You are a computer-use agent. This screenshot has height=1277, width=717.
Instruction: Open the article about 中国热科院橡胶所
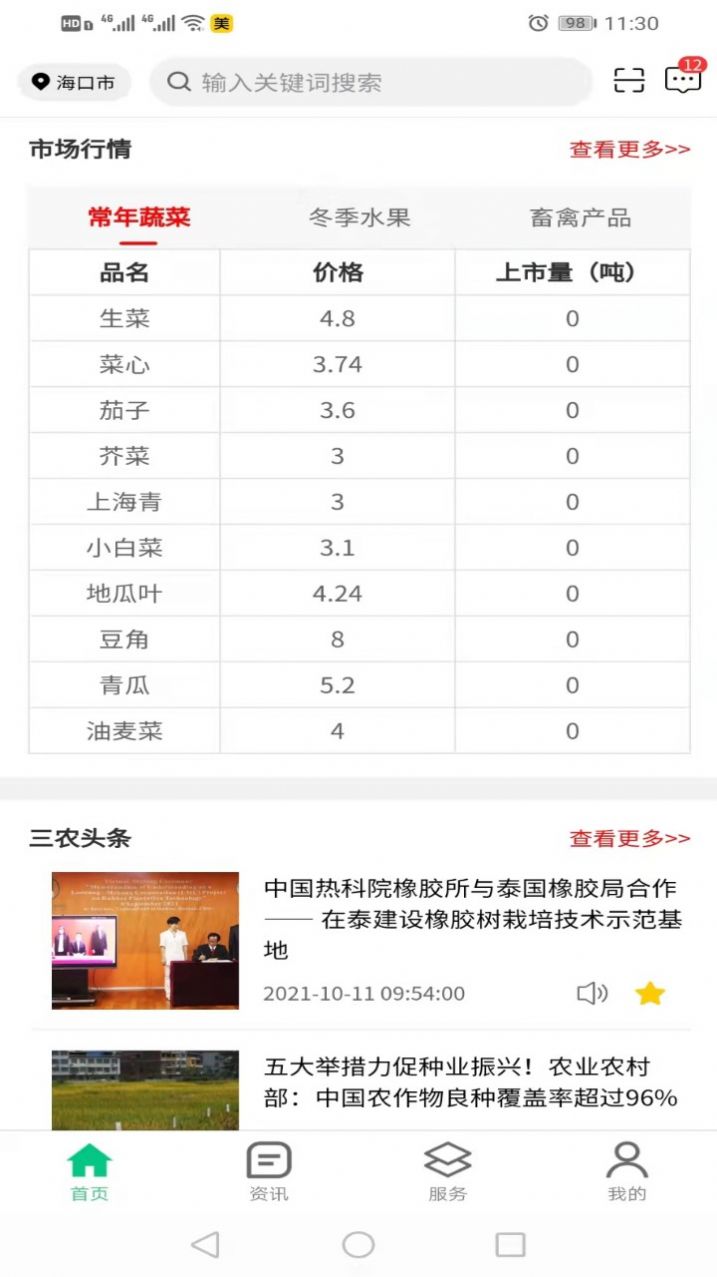coord(473,918)
